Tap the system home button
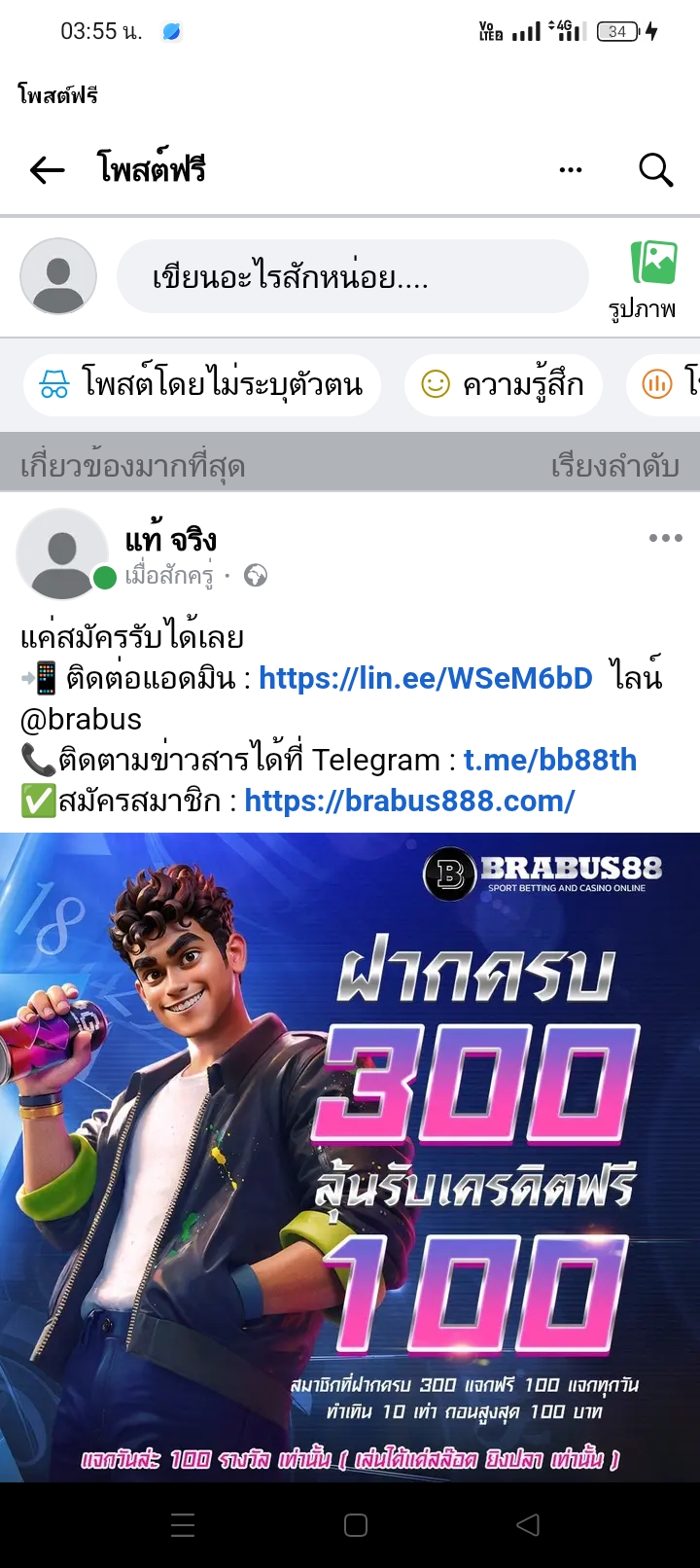Image resolution: width=700 pixels, height=1568 pixels. (356, 1525)
